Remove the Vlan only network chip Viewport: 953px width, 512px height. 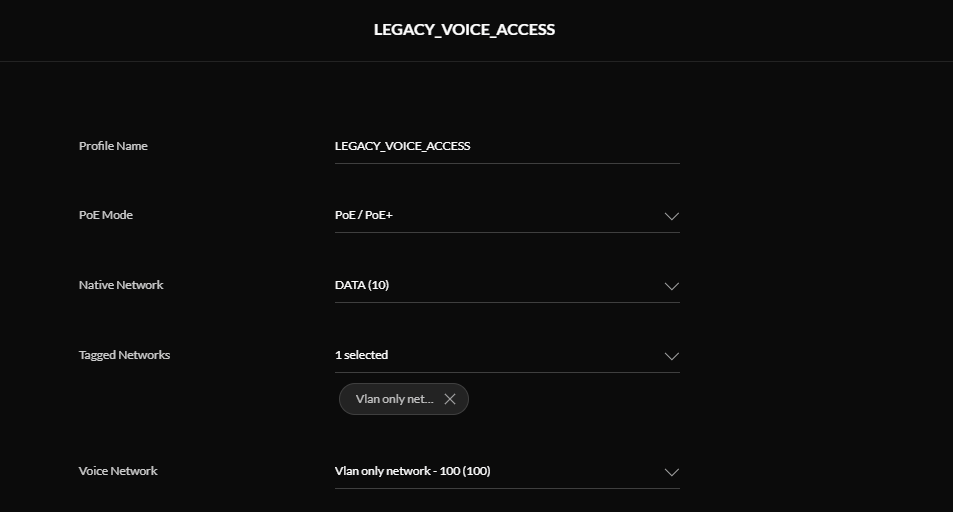(450, 399)
